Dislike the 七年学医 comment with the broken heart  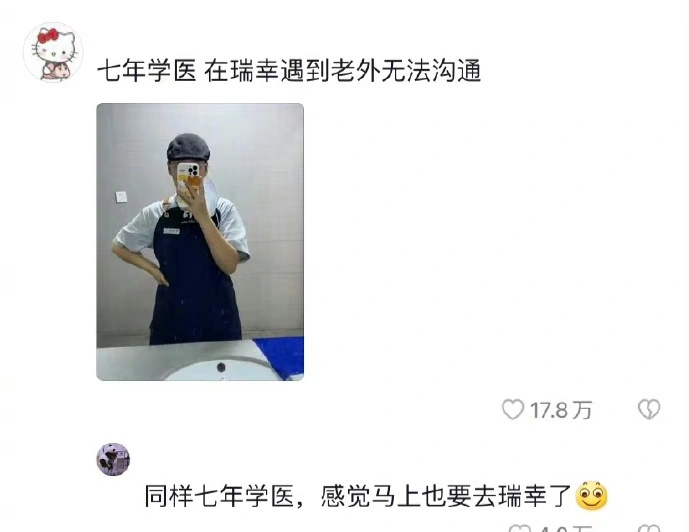tap(649, 409)
